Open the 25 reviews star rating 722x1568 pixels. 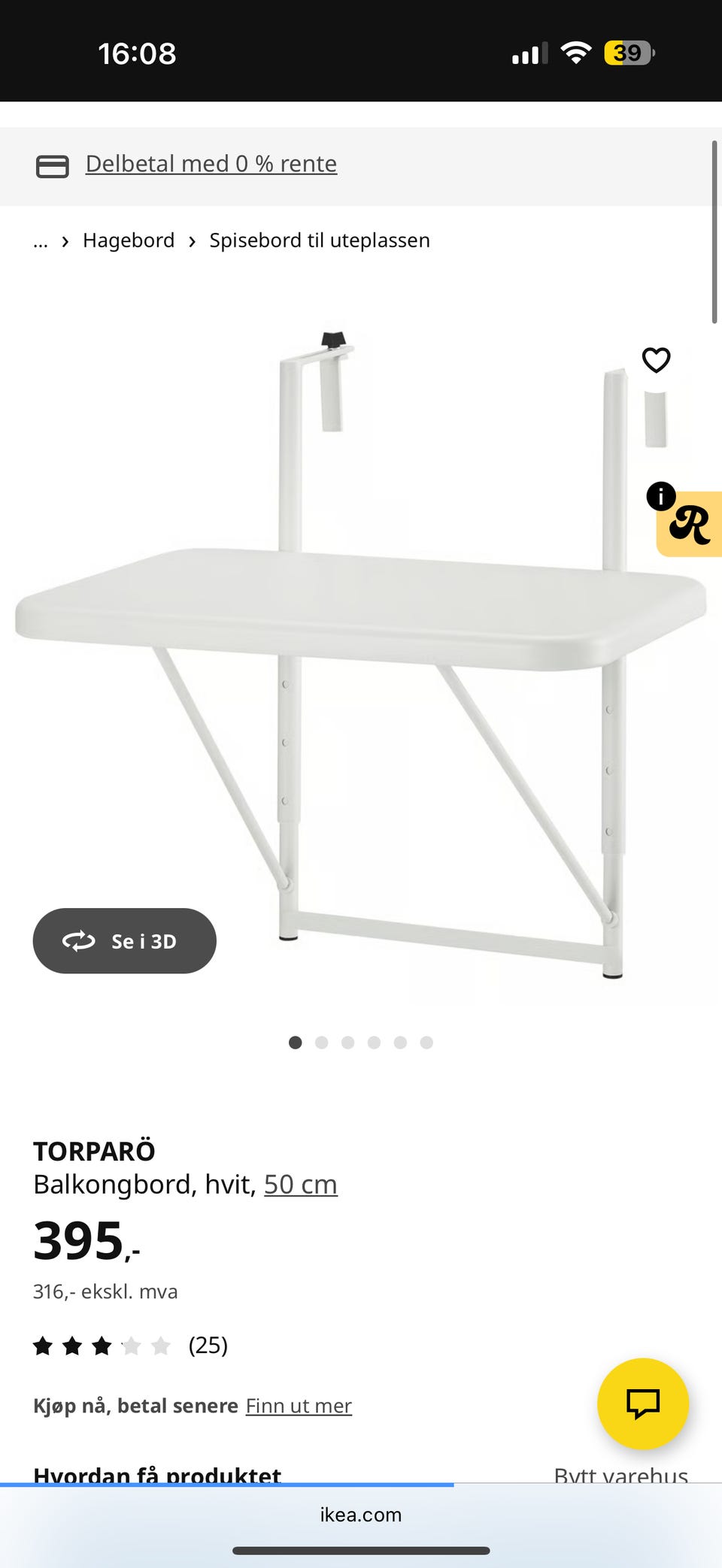pyautogui.click(x=130, y=1346)
